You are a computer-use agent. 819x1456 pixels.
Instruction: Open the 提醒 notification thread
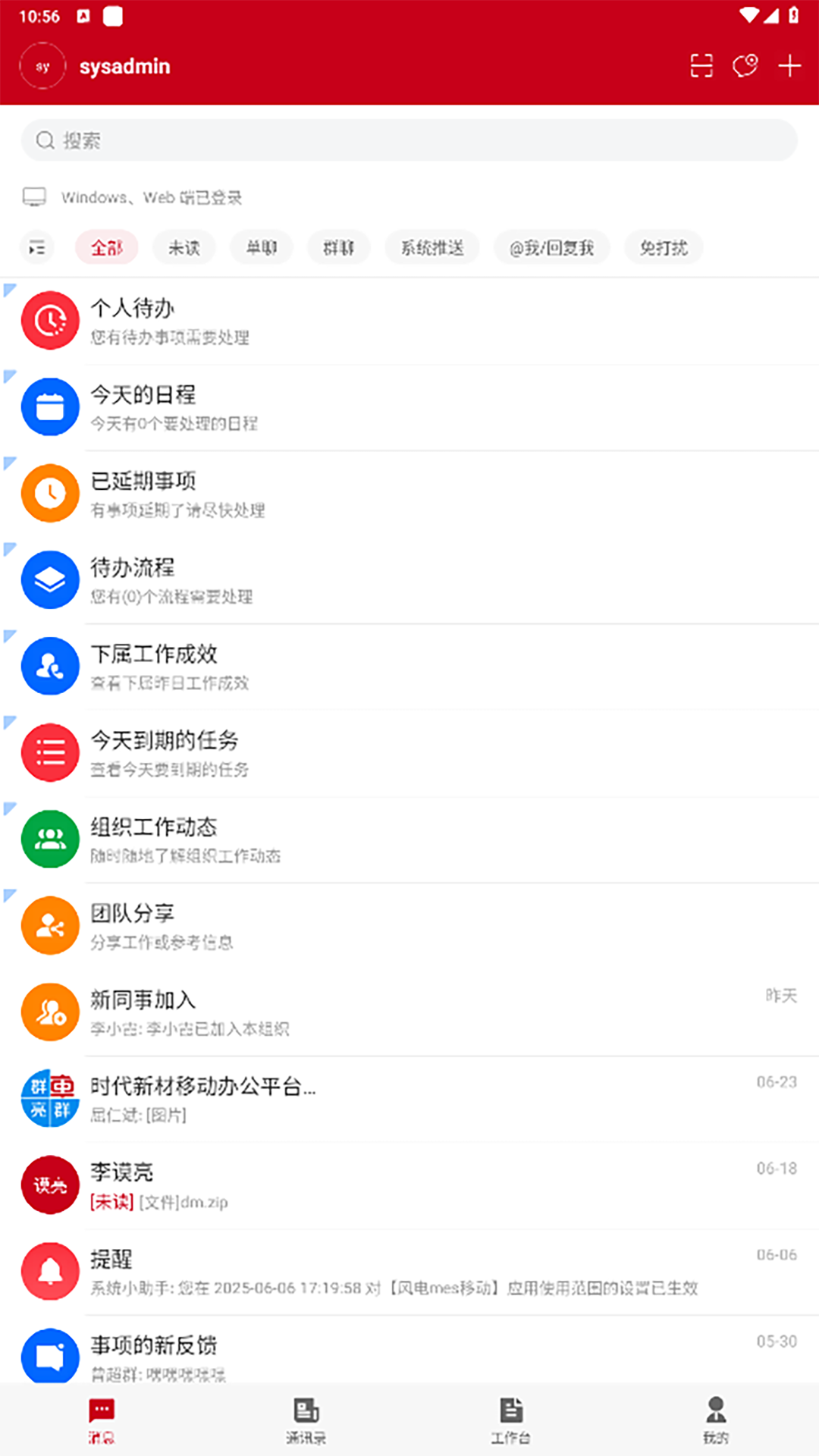tap(409, 1272)
